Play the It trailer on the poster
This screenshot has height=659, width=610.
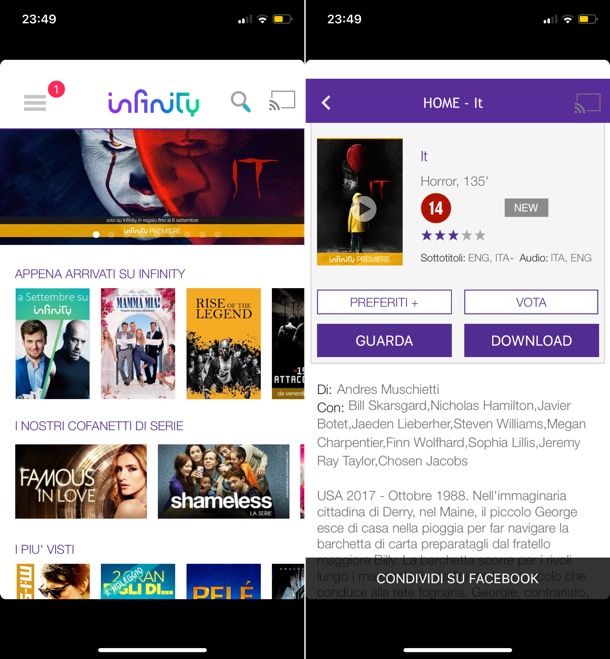(x=364, y=208)
